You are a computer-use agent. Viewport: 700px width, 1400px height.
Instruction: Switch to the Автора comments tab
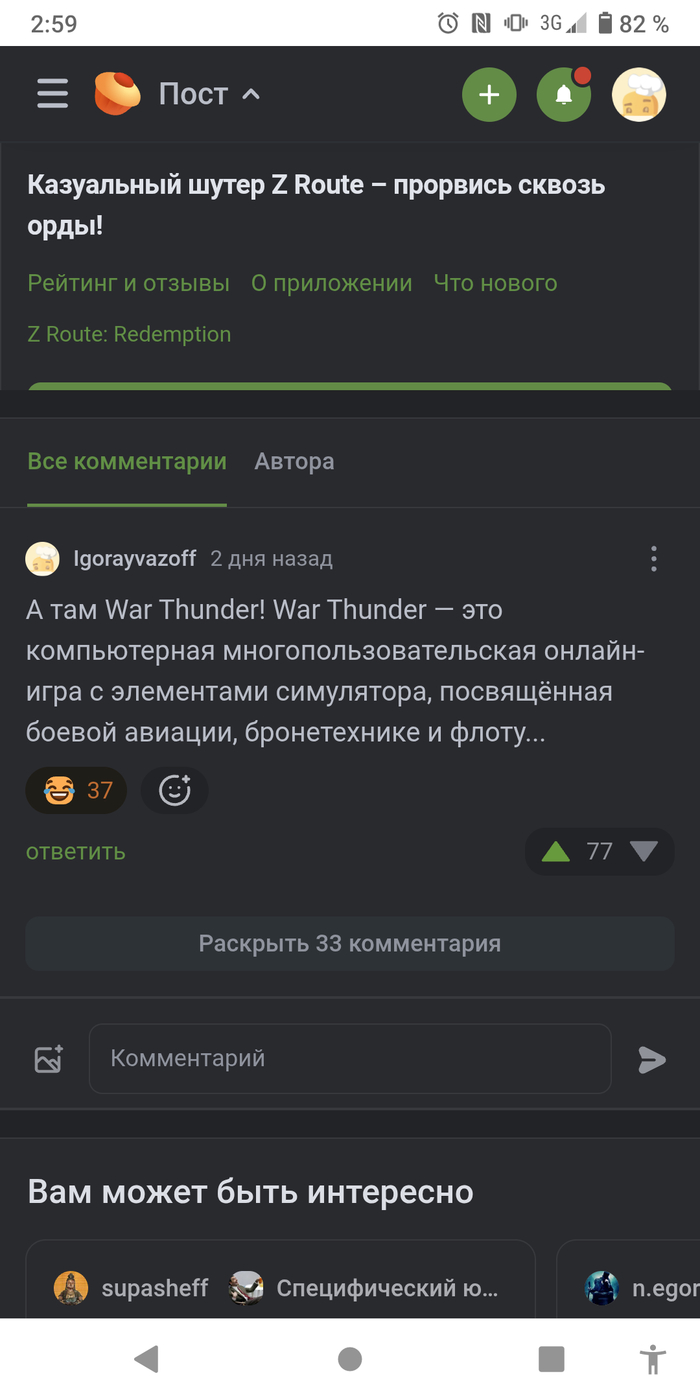pos(294,461)
